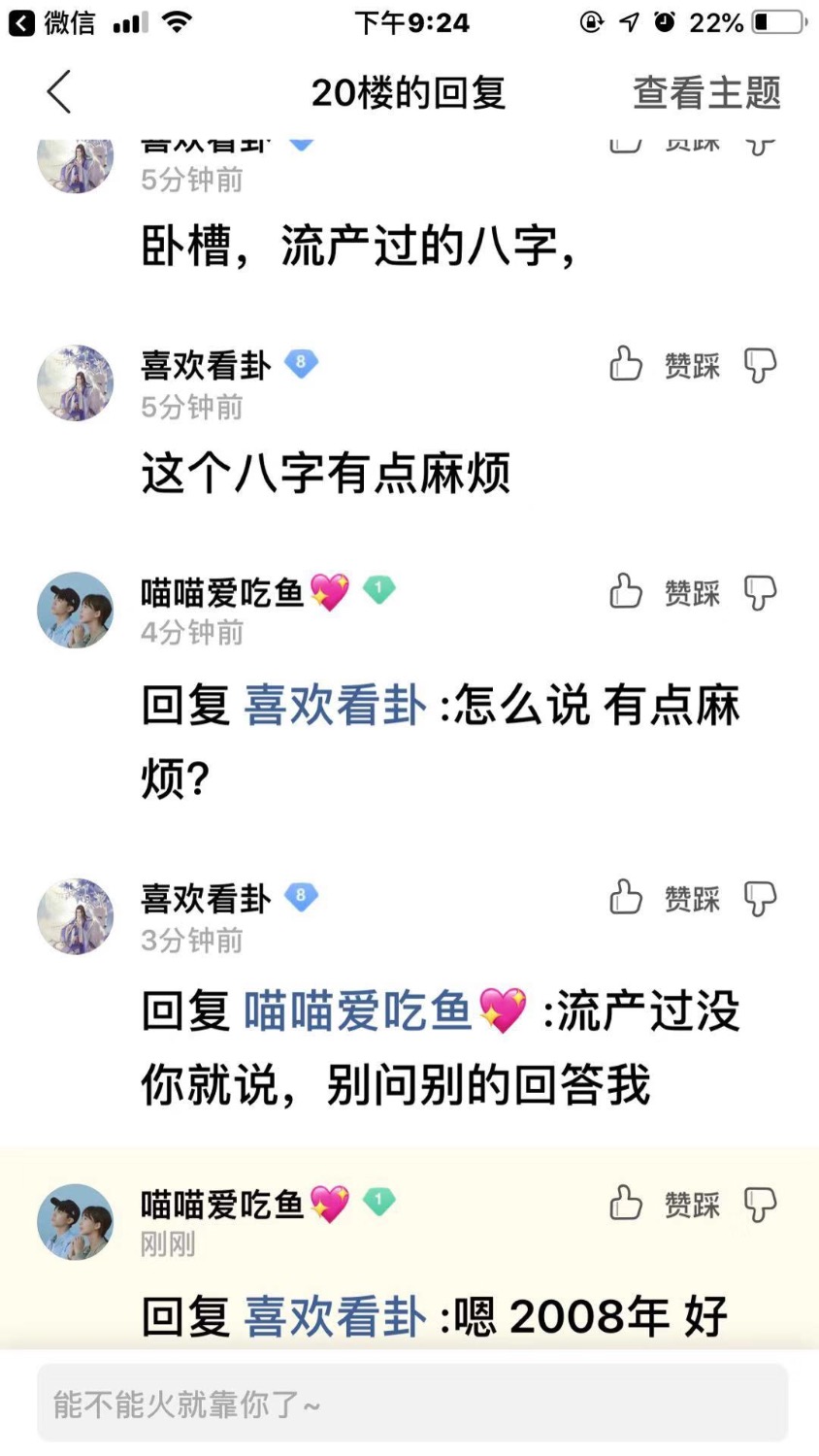Image resolution: width=819 pixels, height=1456 pixels.
Task: Focus the 能不能火就靠你了 reply box
Action: [x=411, y=1404]
